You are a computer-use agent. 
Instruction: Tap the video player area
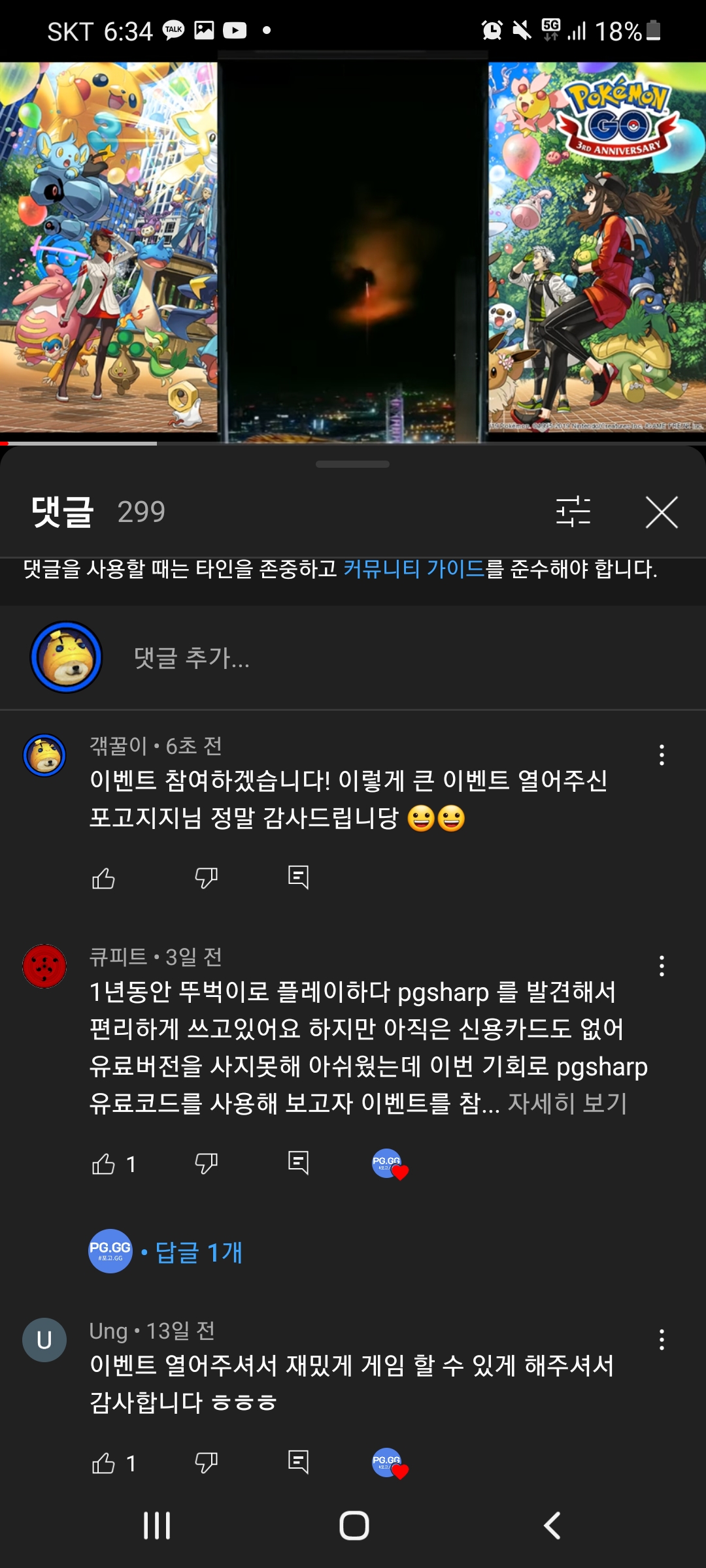tap(353, 252)
